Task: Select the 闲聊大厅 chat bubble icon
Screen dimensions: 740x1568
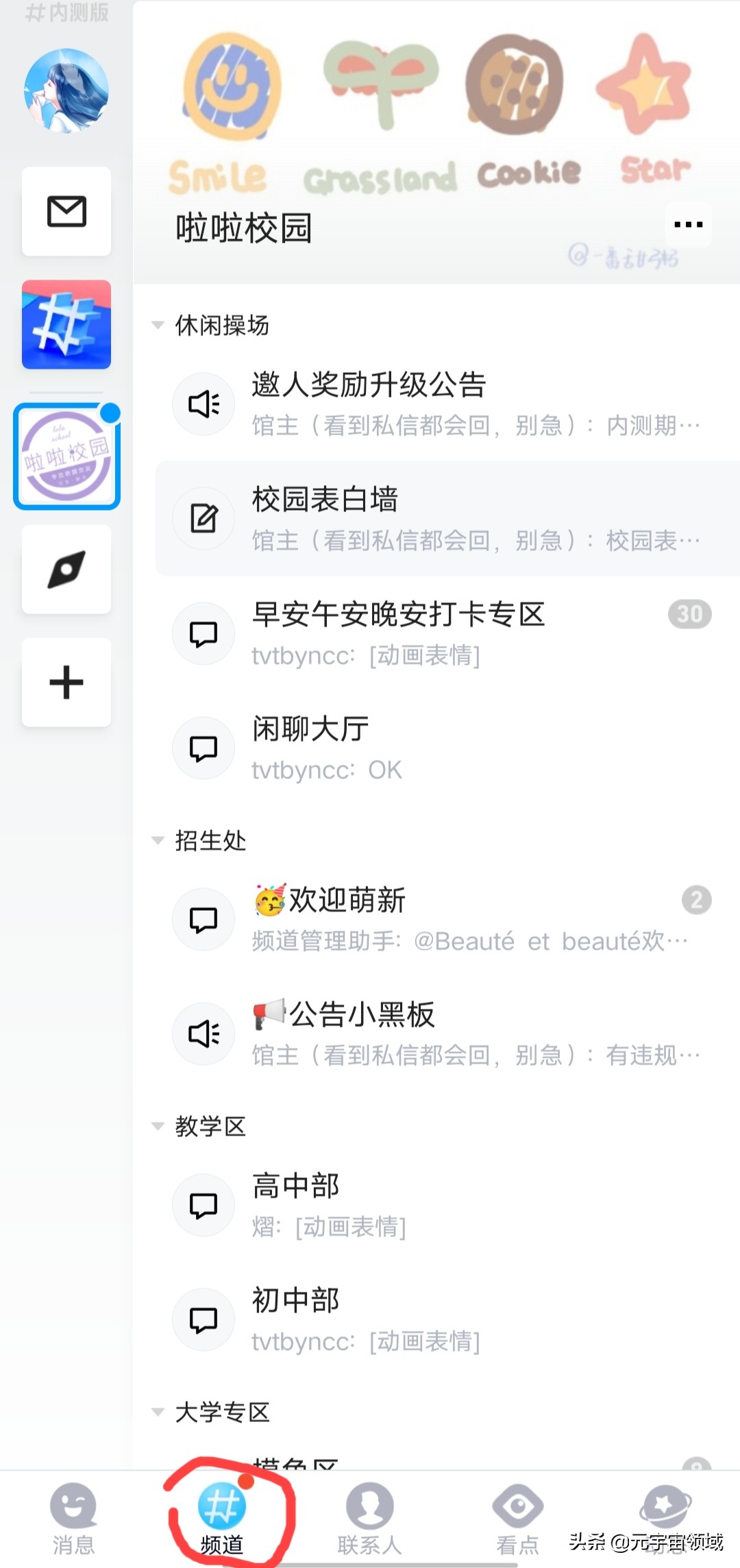Action: 203,748
